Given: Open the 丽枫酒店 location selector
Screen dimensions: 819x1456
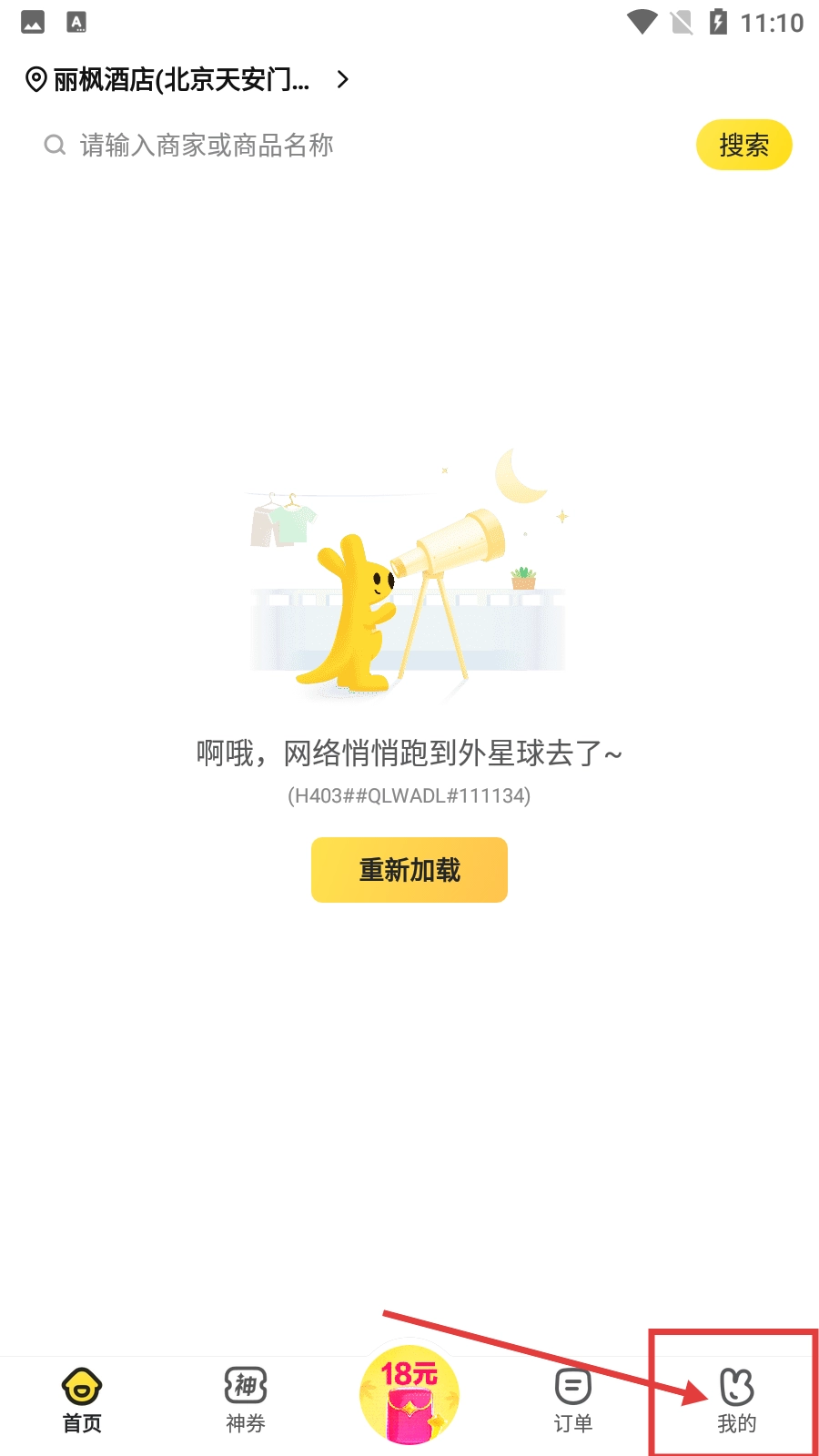Looking at the screenshot, I should pyautogui.click(x=187, y=80).
